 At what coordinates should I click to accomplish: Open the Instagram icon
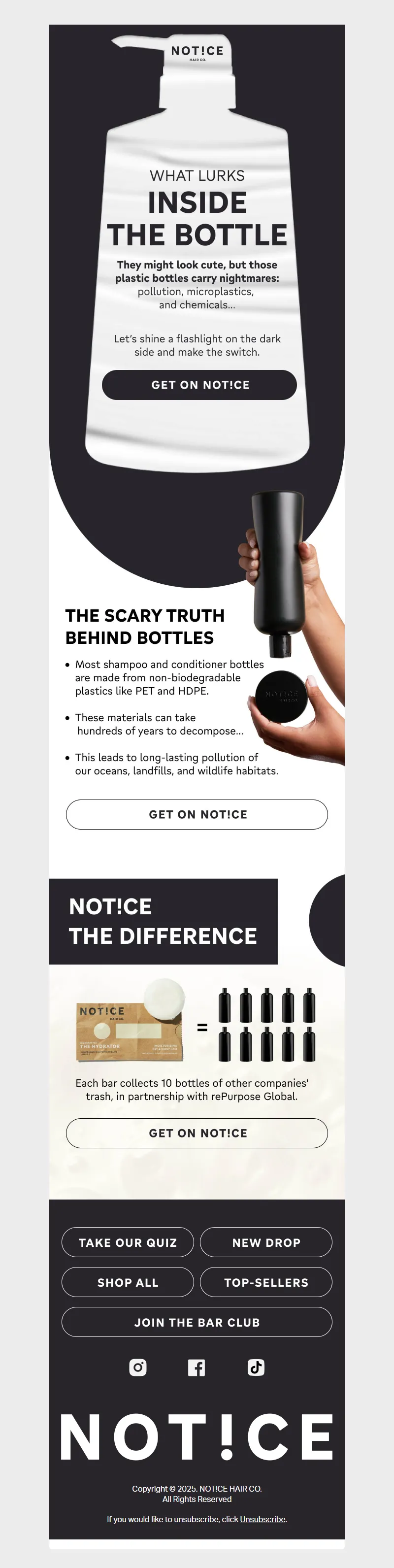click(x=138, y=1367)
